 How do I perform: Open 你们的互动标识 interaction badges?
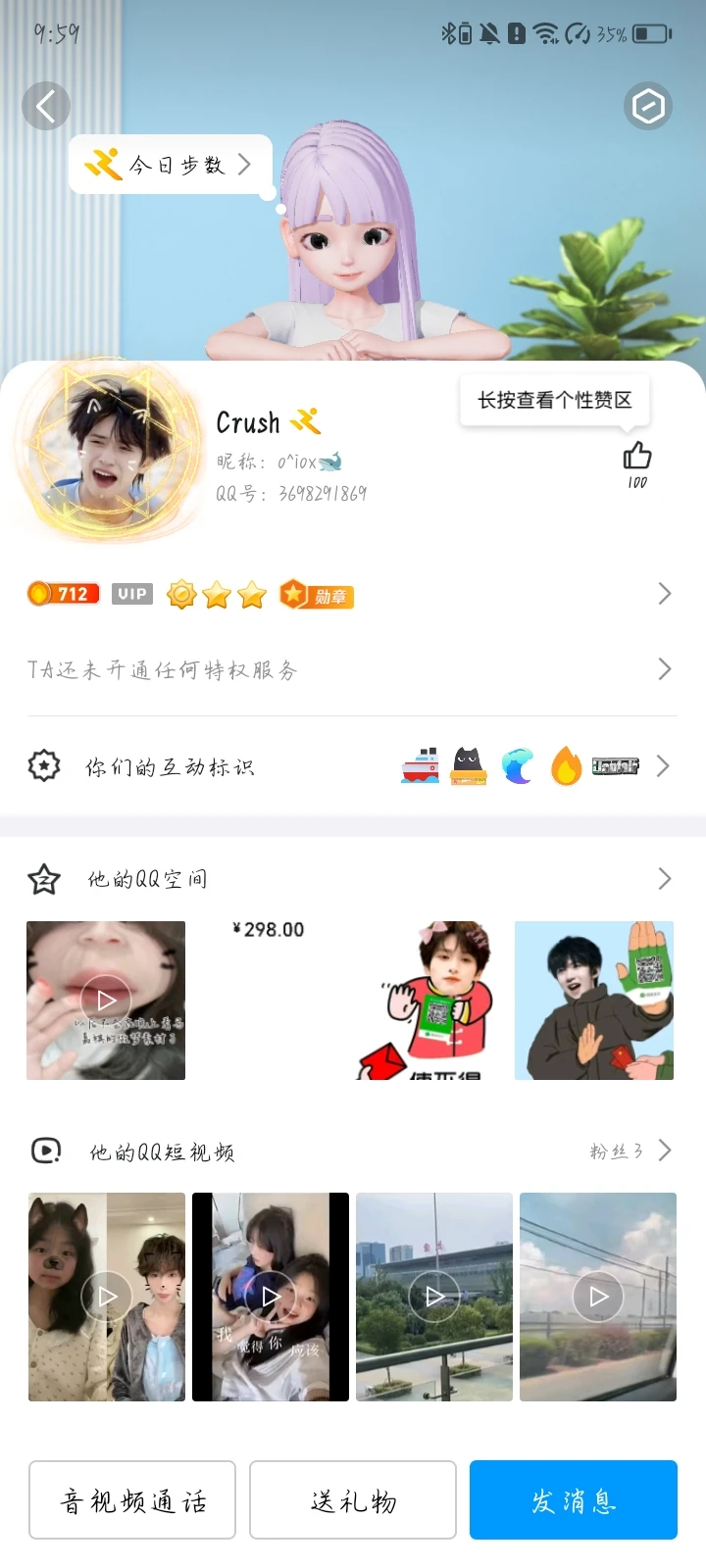[x=351, y=766]
